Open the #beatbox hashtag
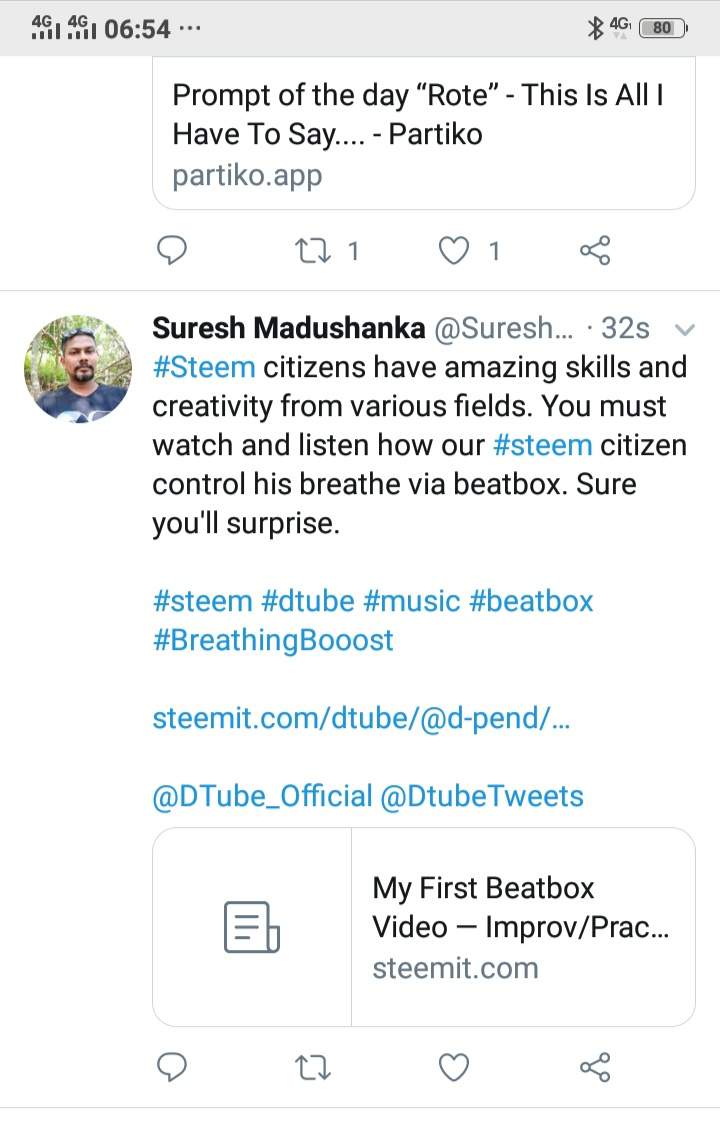720x1124 pixels. 530,601
